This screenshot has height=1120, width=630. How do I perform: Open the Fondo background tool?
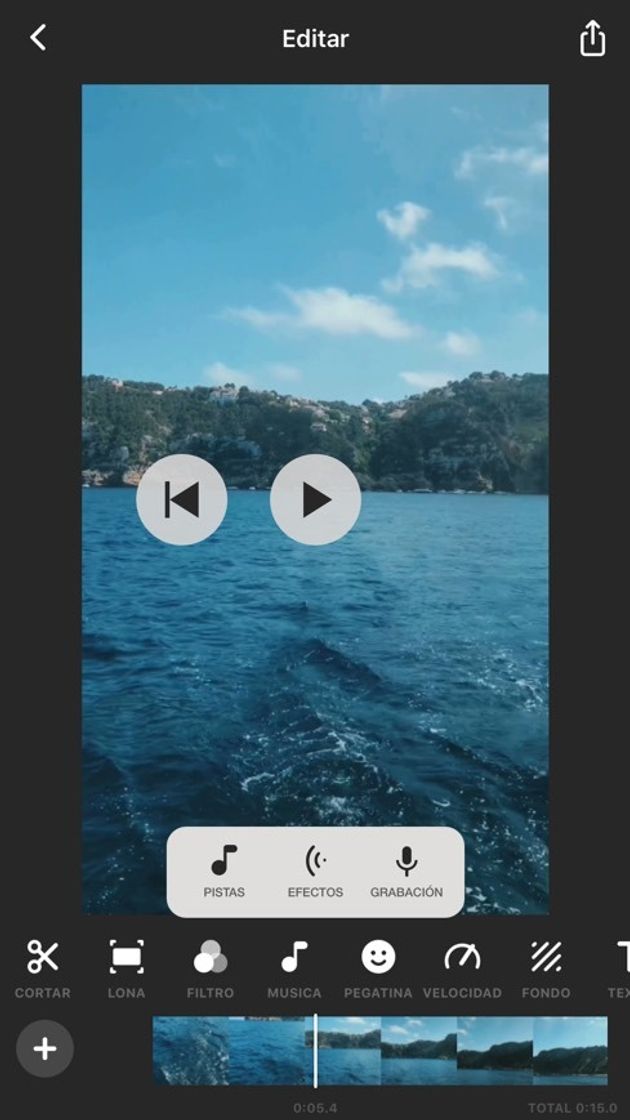click(x=546, y=967)
